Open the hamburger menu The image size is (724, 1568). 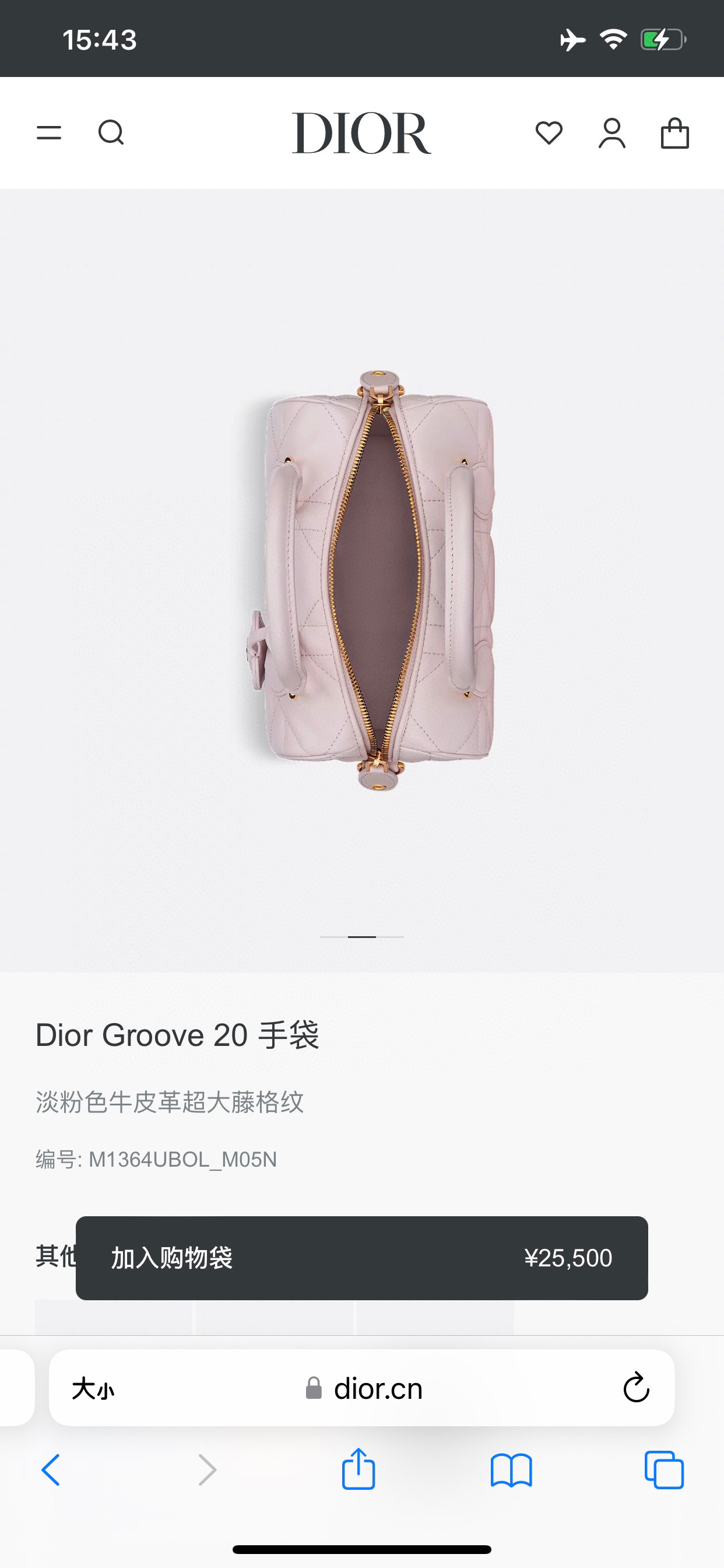point(48,132)
